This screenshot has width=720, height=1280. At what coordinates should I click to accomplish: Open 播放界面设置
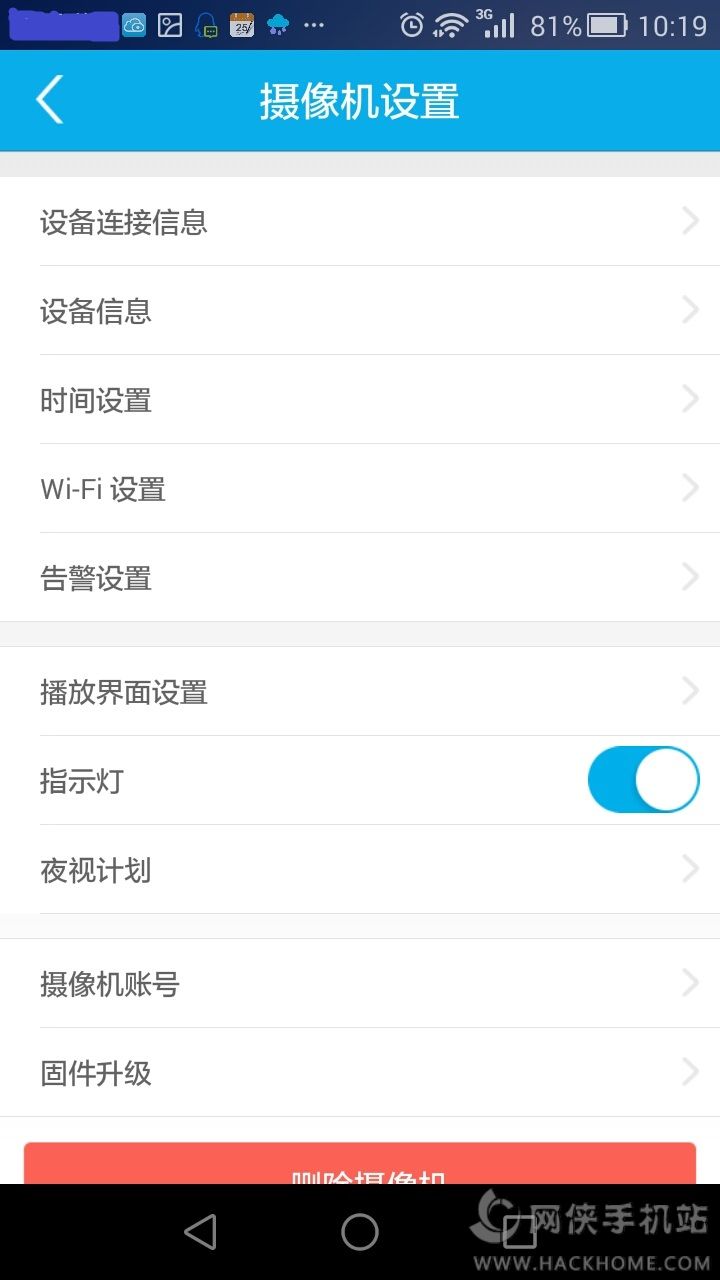pos(360,692)
